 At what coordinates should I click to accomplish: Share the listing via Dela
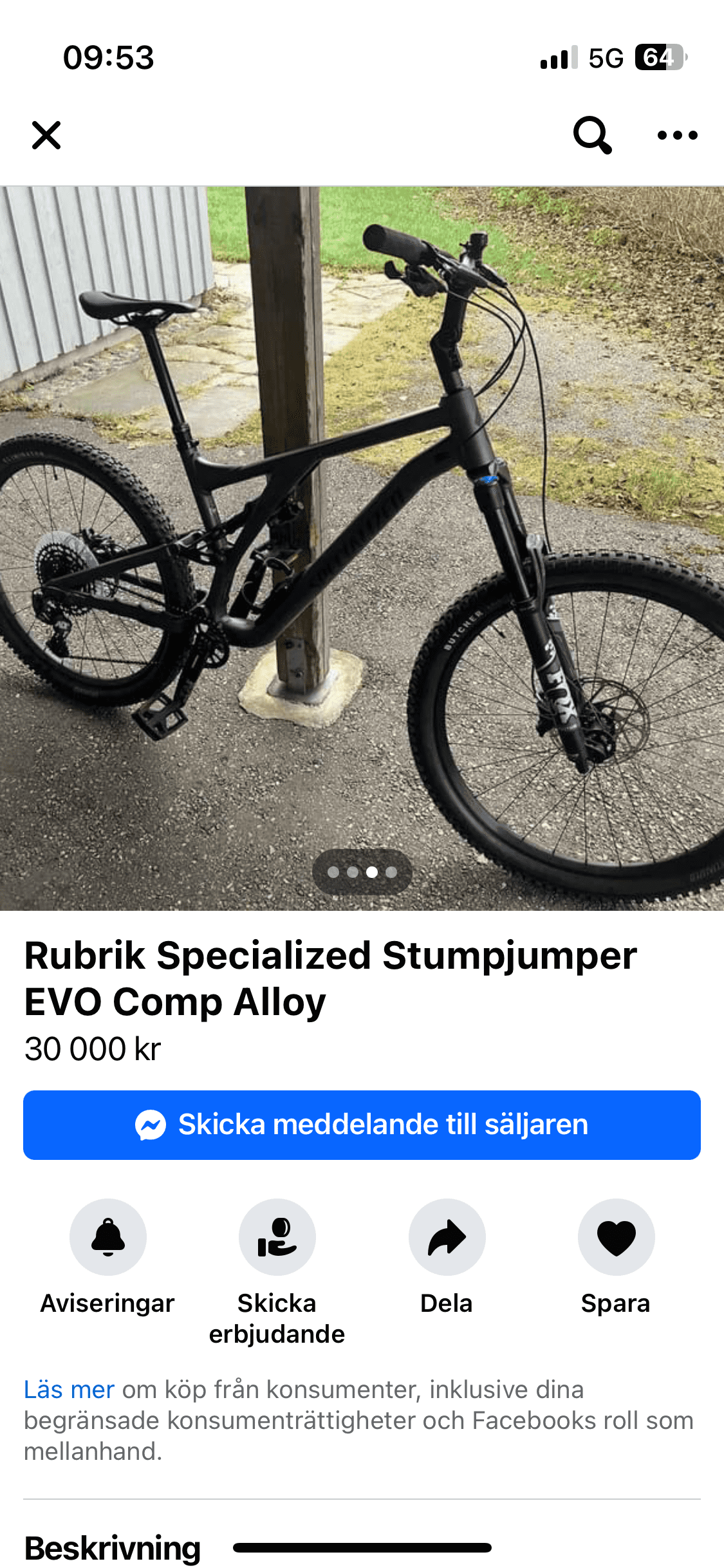coord(447,1237)
